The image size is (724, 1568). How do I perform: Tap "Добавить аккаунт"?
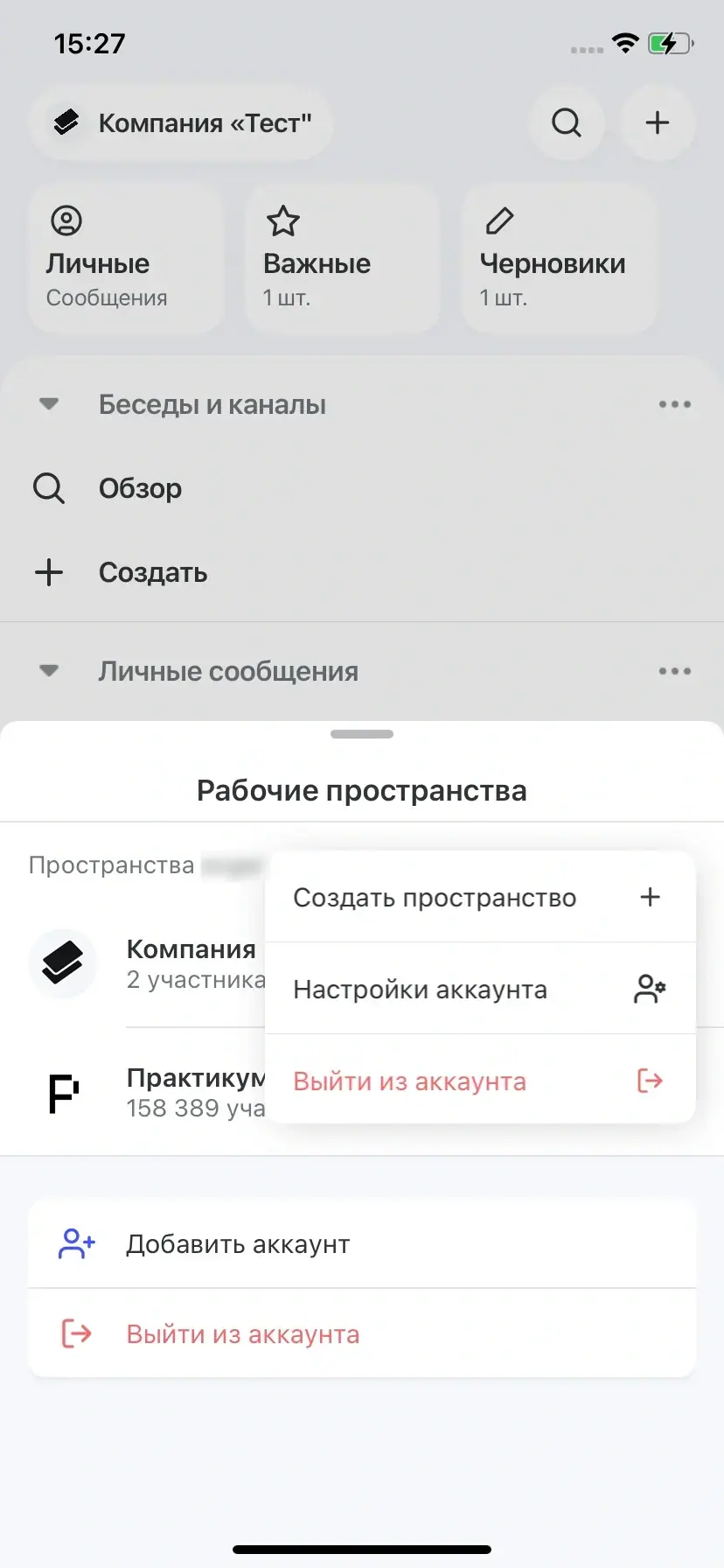click(x=362, y=1243)
